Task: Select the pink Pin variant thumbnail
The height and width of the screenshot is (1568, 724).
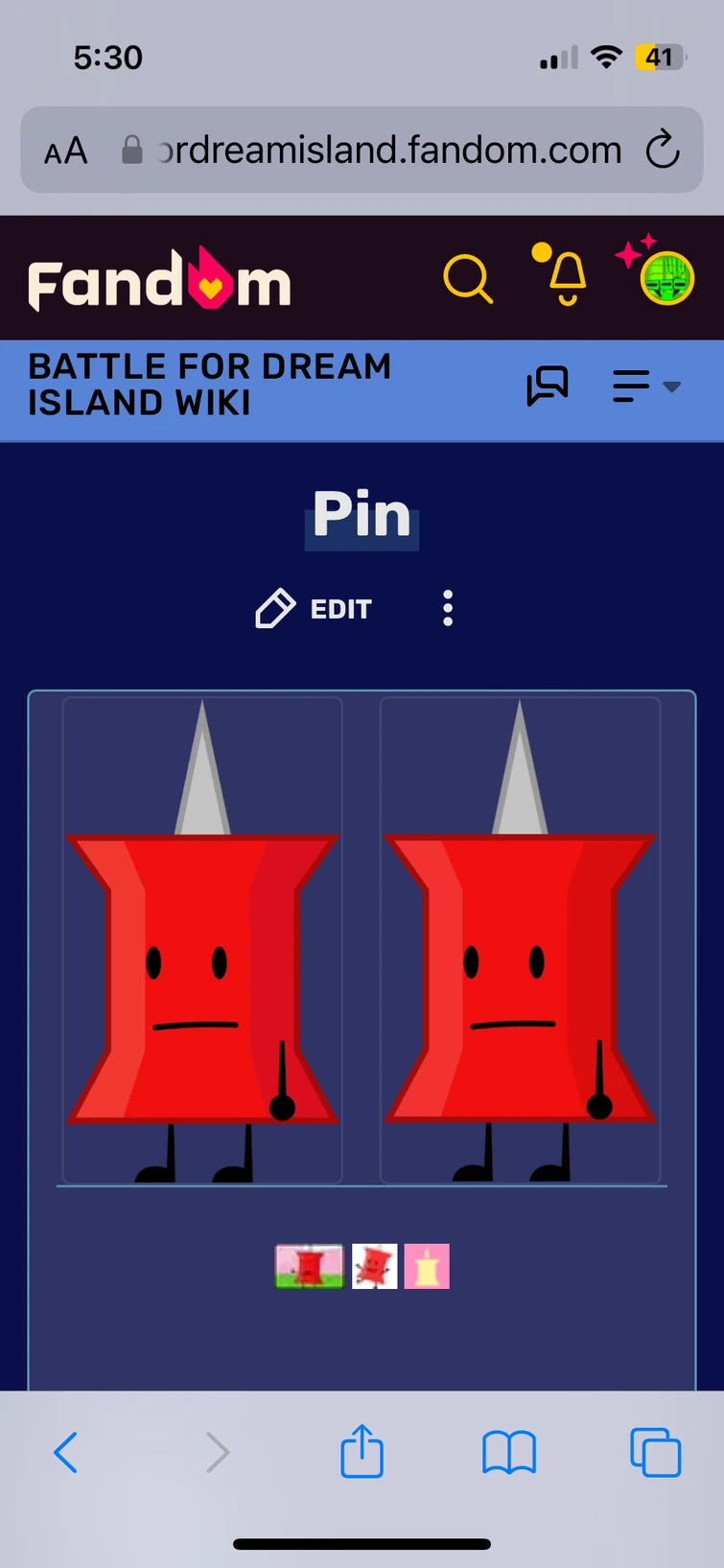Action: pos(427,1266)
